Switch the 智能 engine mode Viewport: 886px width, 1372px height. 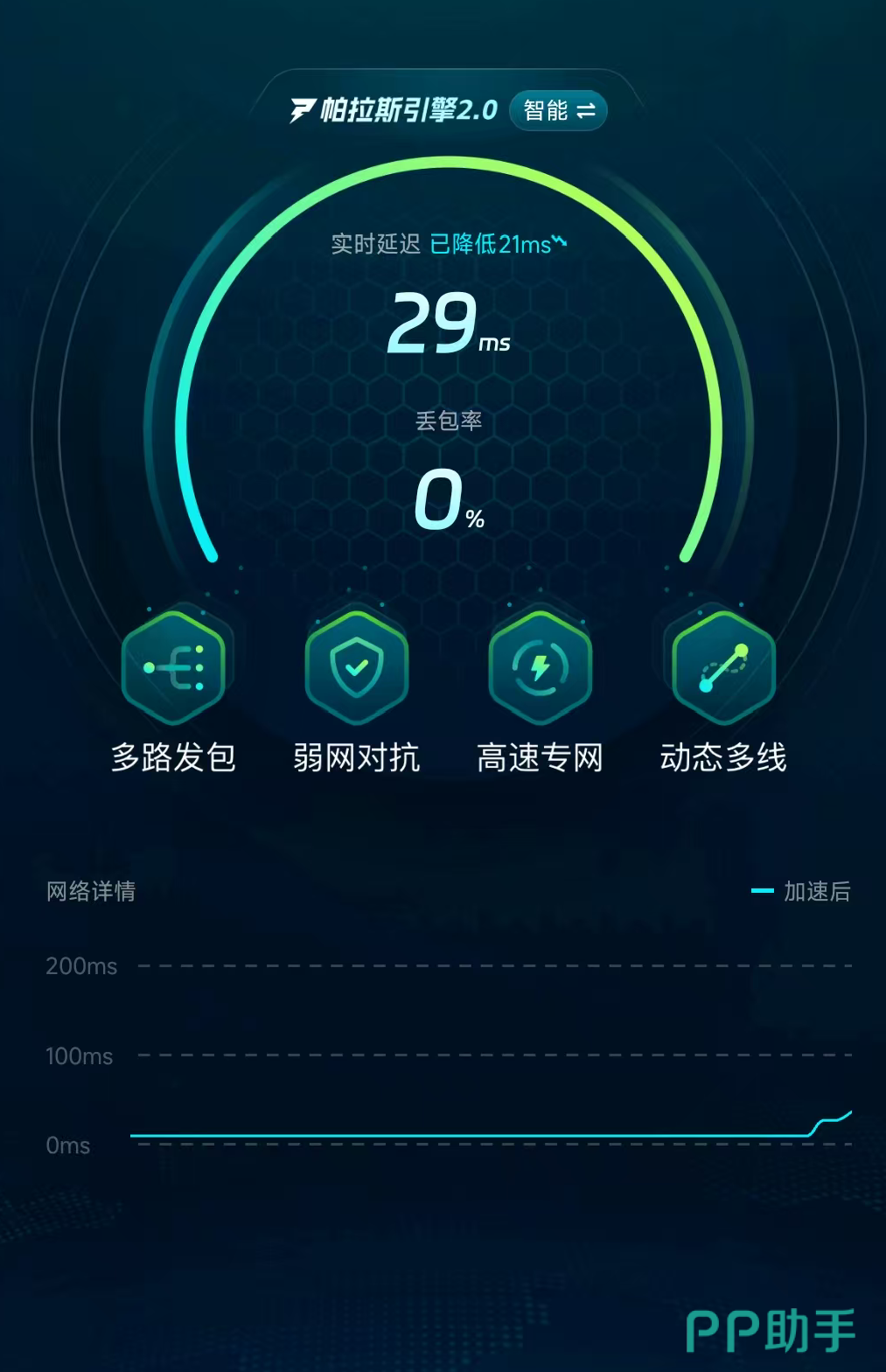tap(558, 111)
